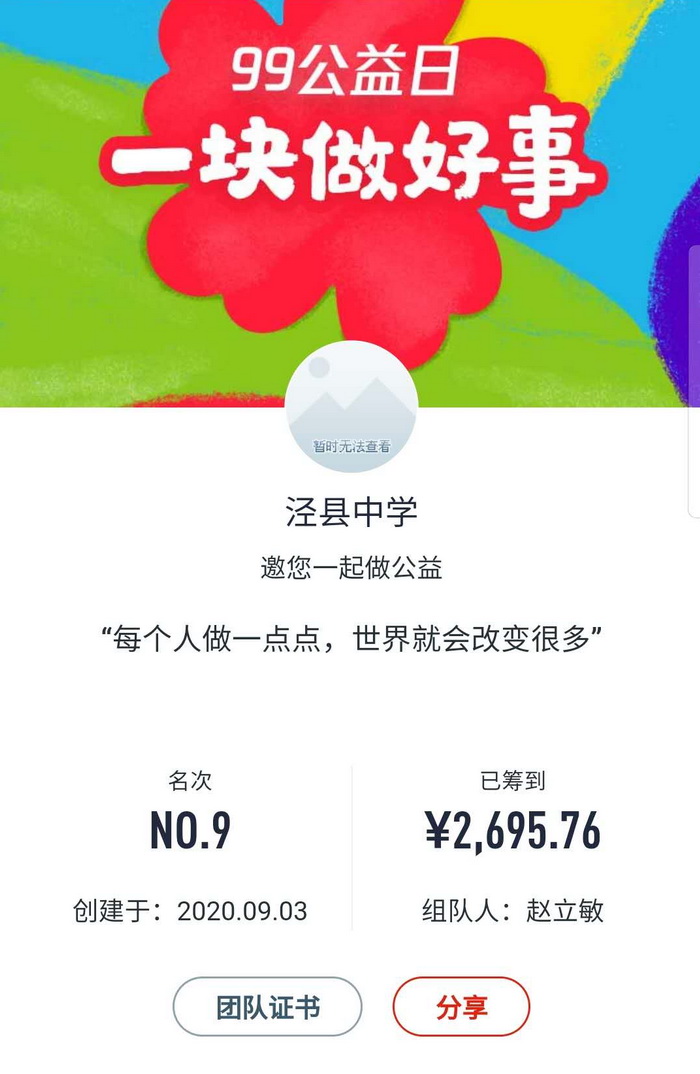Open the 泾县中学 team avatar
Image resolution: width=700 pixels, height=1074 pixels.
tap(351, 407)
